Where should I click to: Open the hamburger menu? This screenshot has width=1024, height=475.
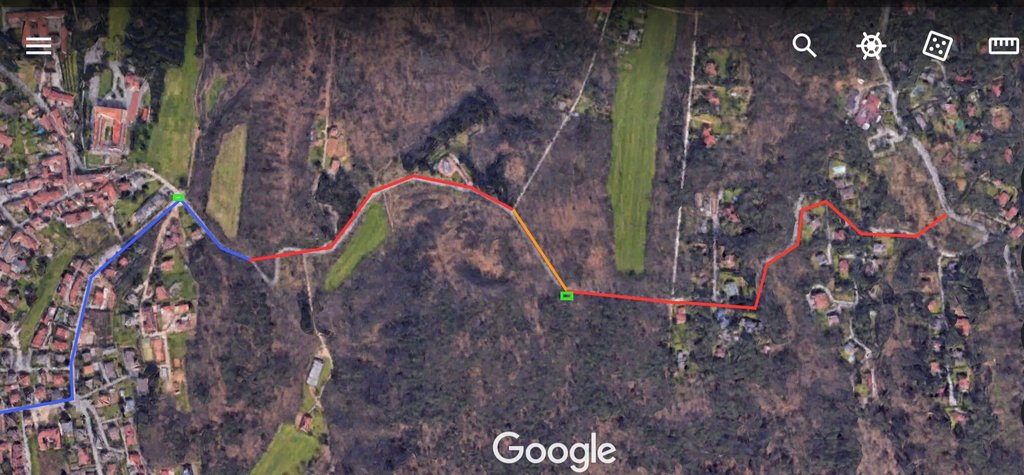(39, 45)
